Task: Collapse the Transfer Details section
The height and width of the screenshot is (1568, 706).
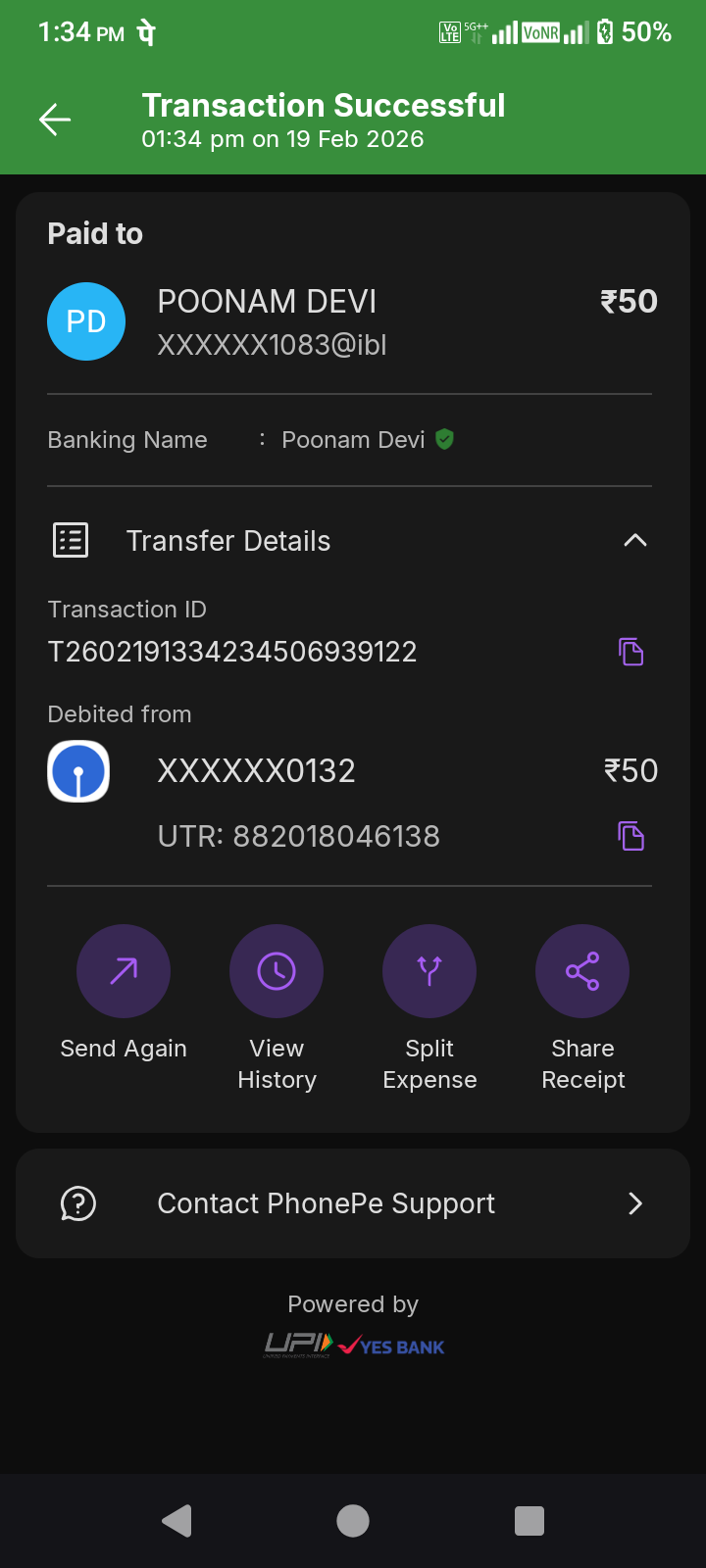Action: [x=634, y=540]
